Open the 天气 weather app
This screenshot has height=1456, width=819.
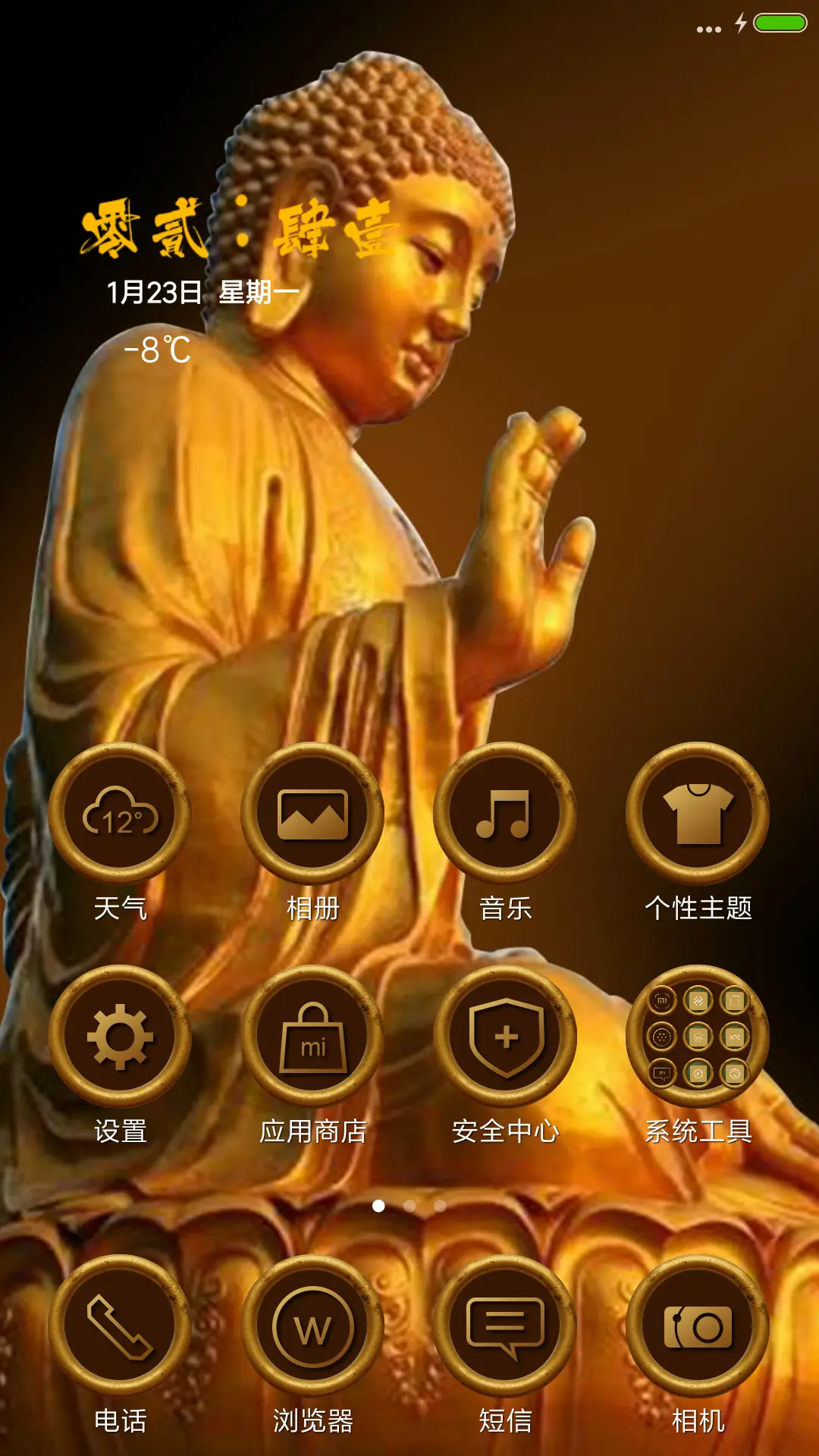point(120,814)
